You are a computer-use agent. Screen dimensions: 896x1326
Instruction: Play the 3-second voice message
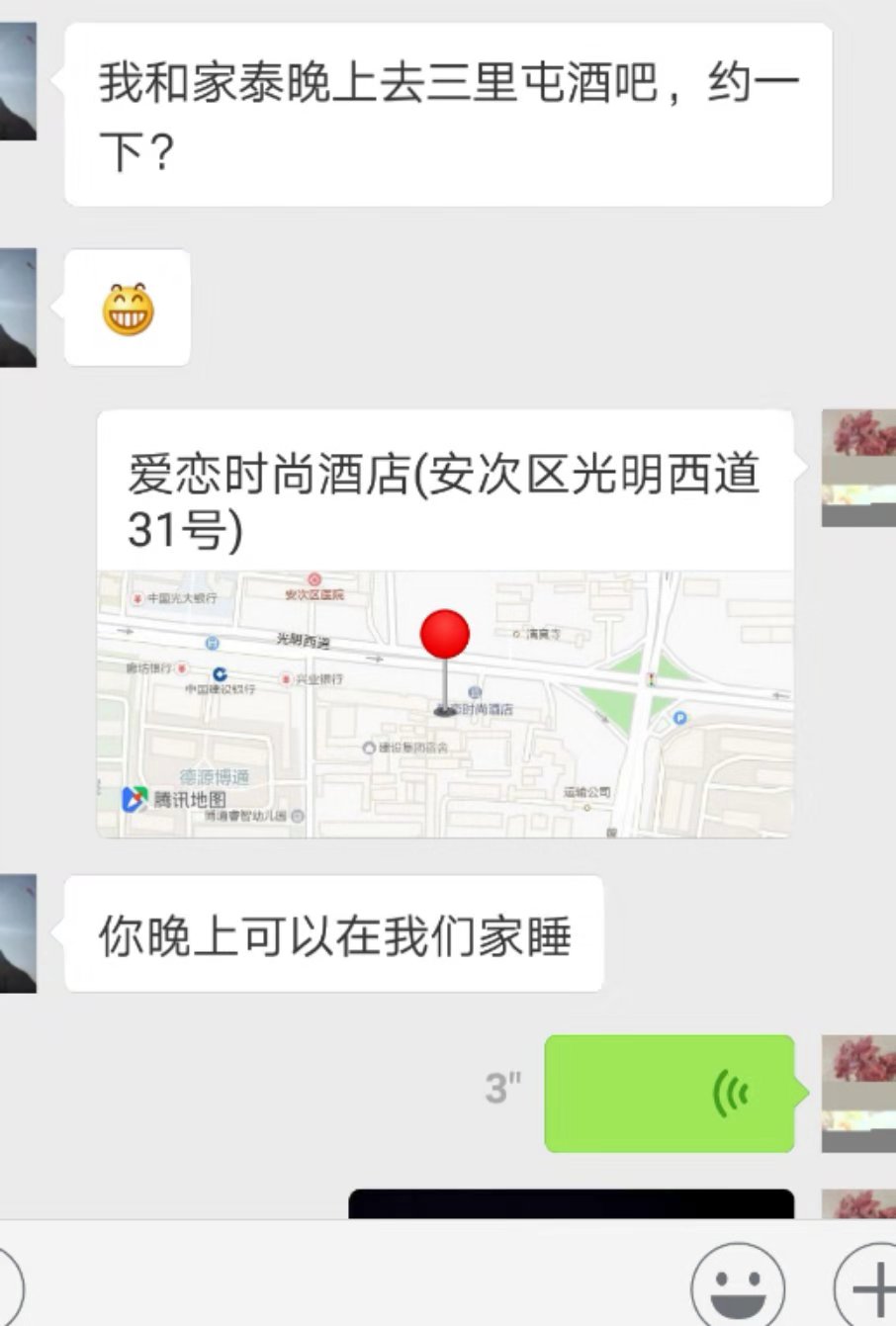[670, 1094]
